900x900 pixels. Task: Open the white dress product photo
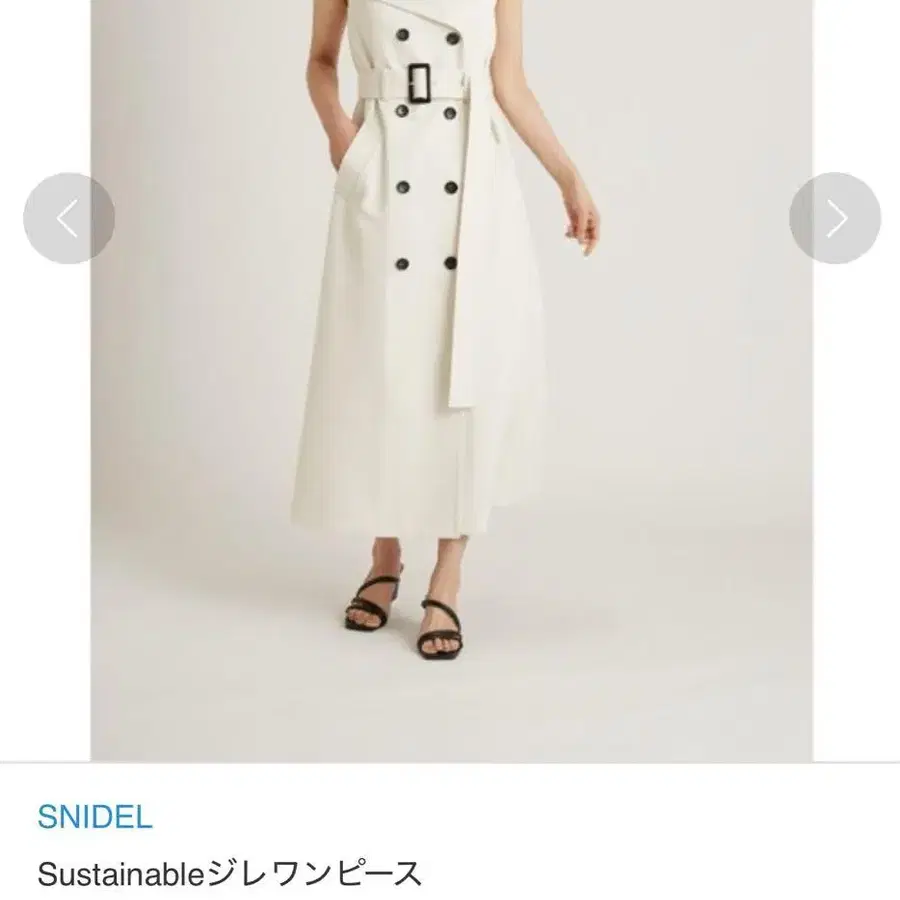click(x=452, y=380)
